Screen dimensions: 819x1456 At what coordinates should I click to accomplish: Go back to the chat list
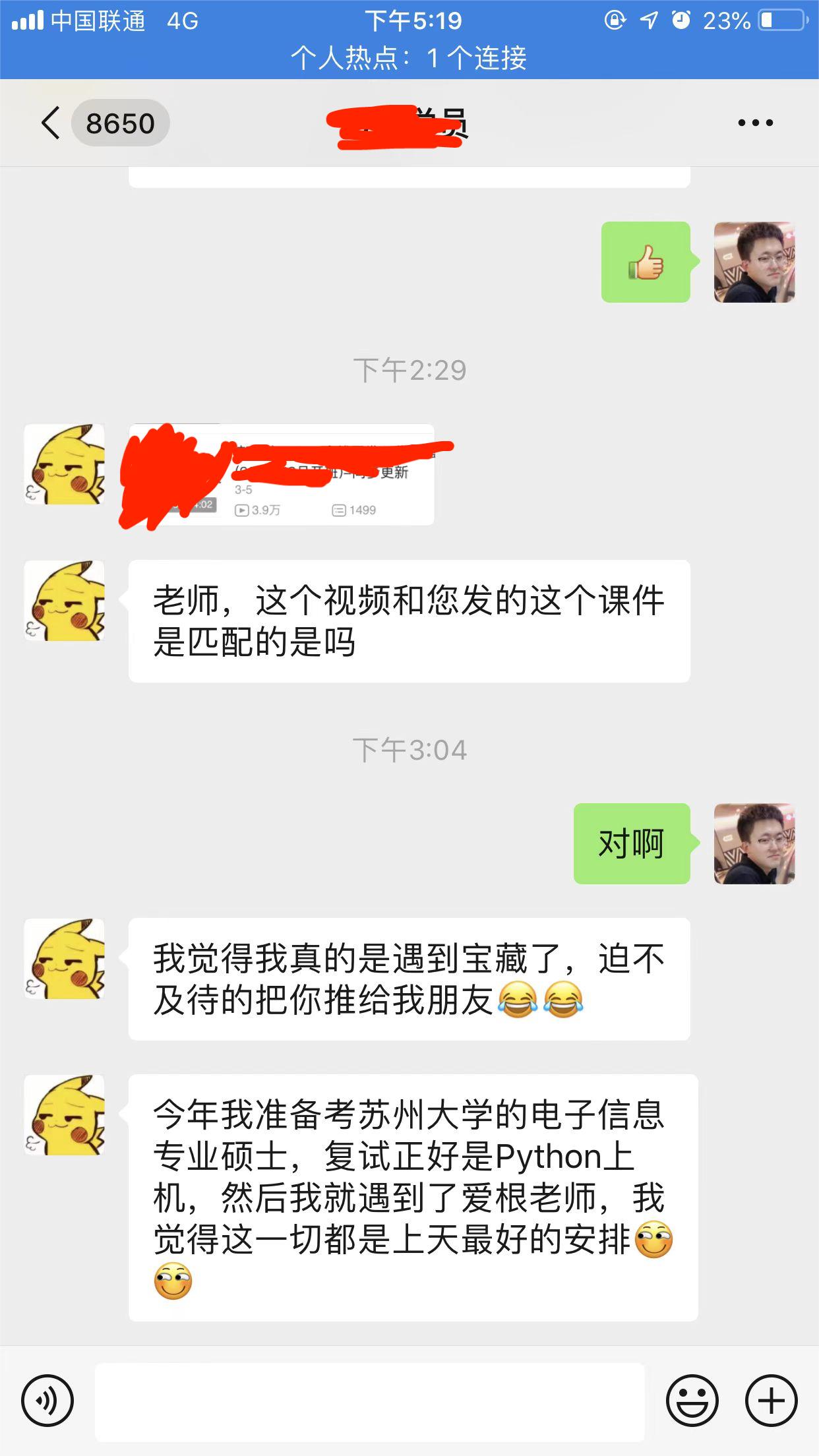(x=51, y=123)
